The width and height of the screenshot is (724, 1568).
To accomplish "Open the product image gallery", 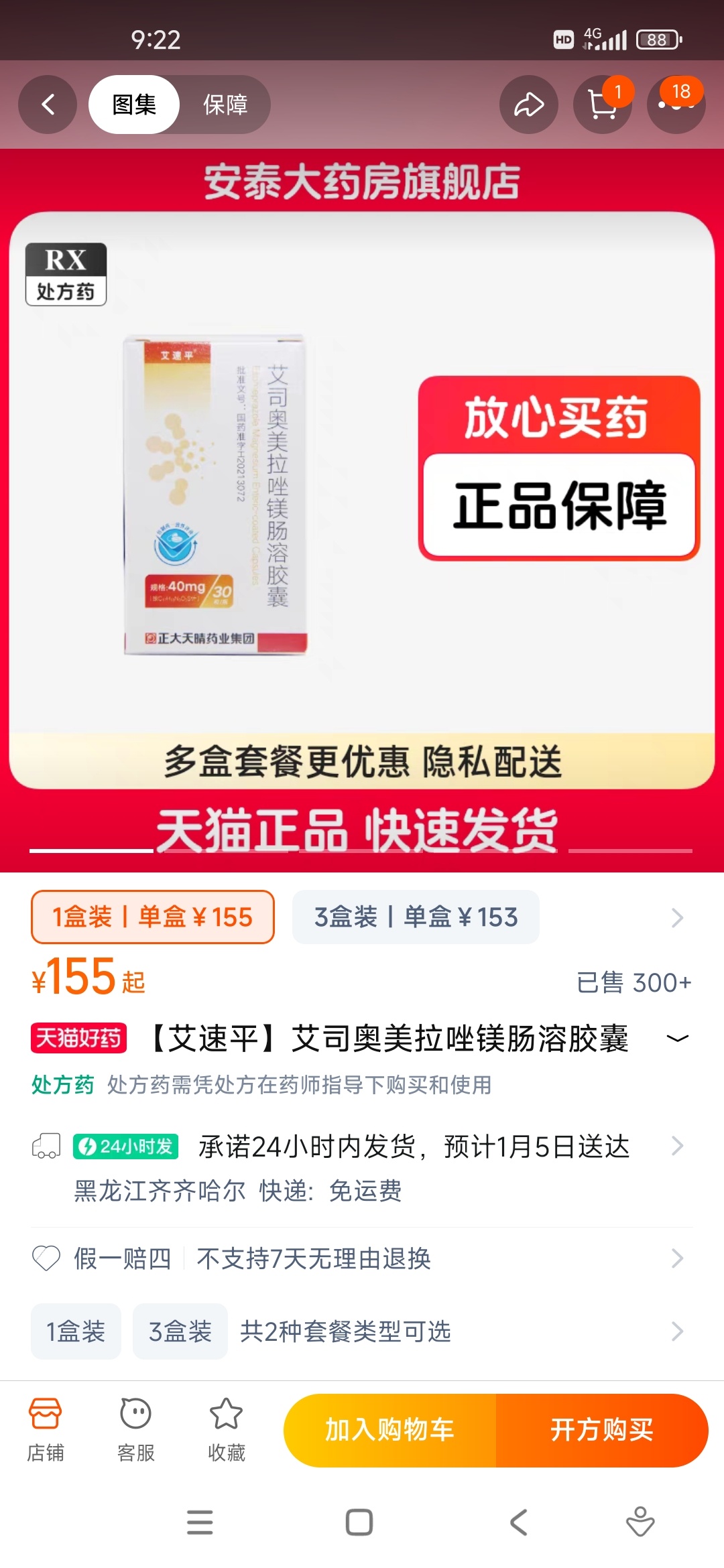I will pos(362,496).
